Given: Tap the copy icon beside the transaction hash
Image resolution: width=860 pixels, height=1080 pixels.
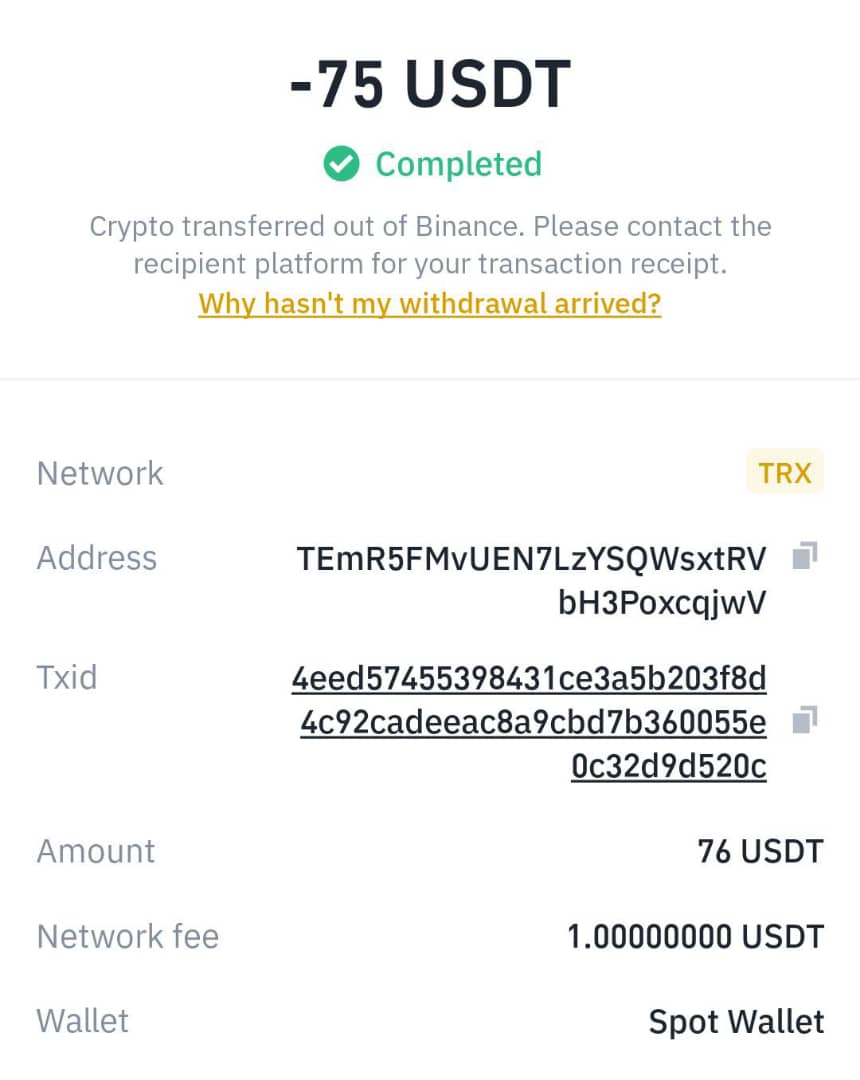Looking at the screenshot, I should [803, 720].
